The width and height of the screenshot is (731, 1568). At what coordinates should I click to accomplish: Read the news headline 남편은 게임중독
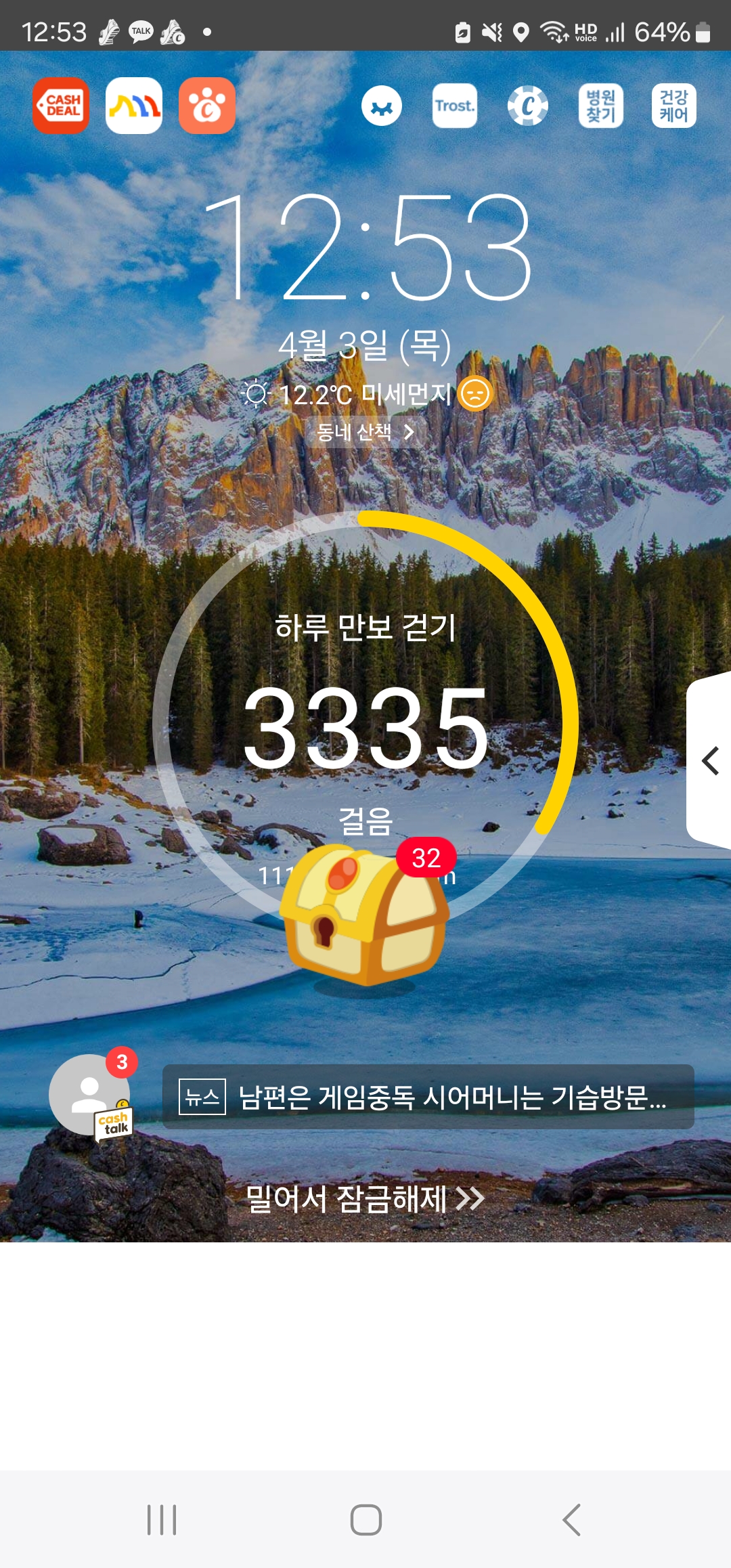428,1097
